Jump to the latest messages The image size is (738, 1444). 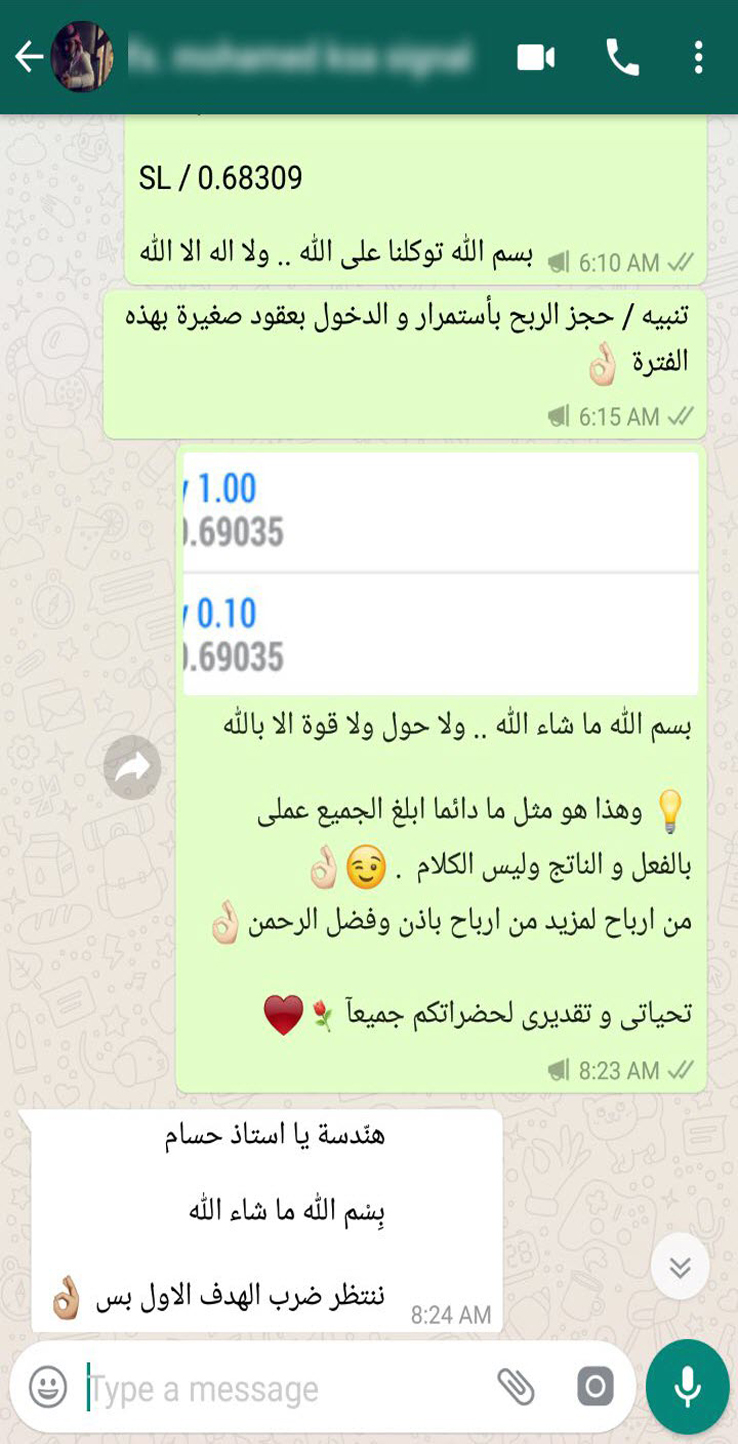680,1268
